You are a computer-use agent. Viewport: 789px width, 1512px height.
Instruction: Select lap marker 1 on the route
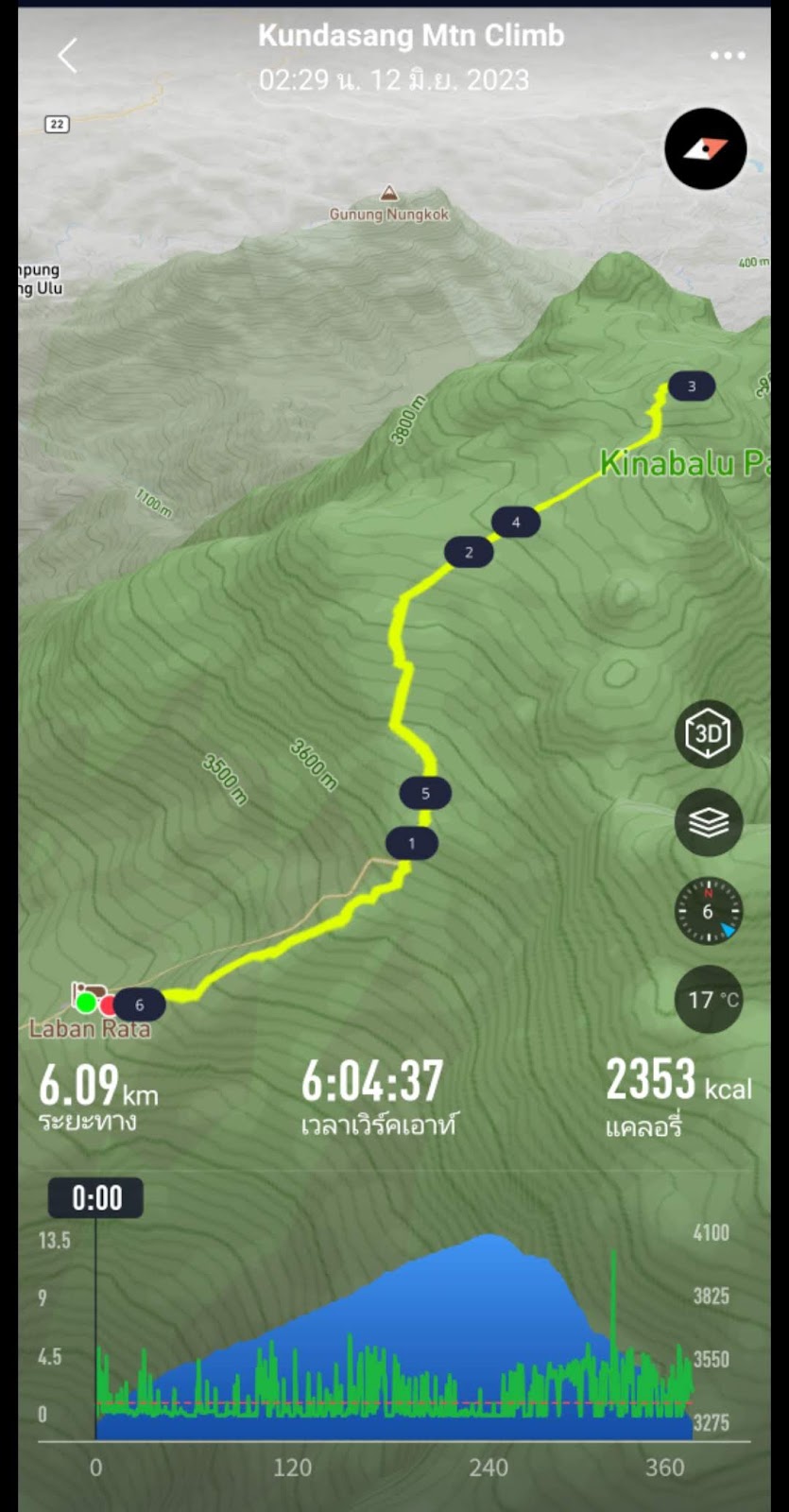point(411,843)
